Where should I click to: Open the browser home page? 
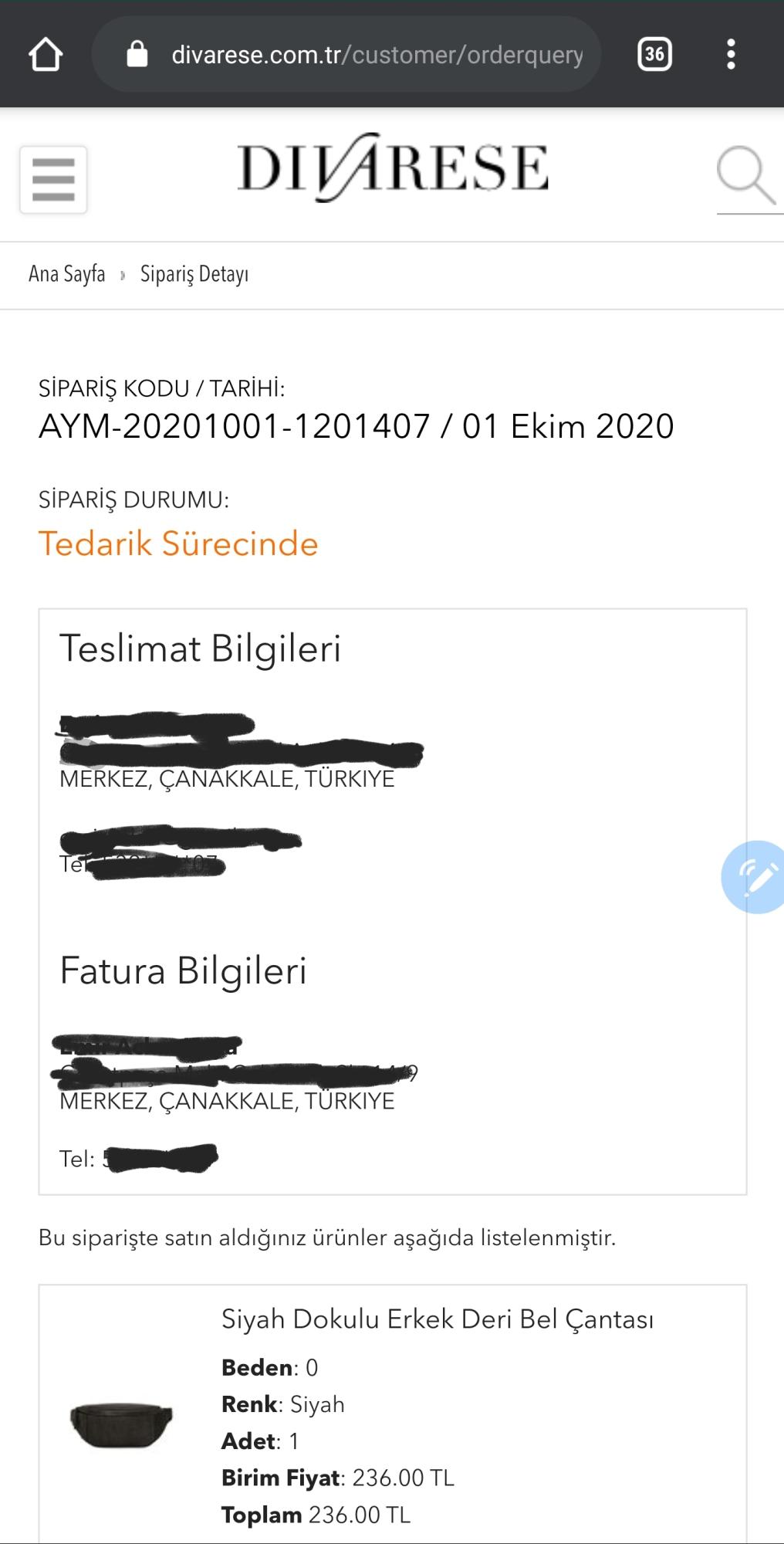pyautogui.click(x=45, y=54)
